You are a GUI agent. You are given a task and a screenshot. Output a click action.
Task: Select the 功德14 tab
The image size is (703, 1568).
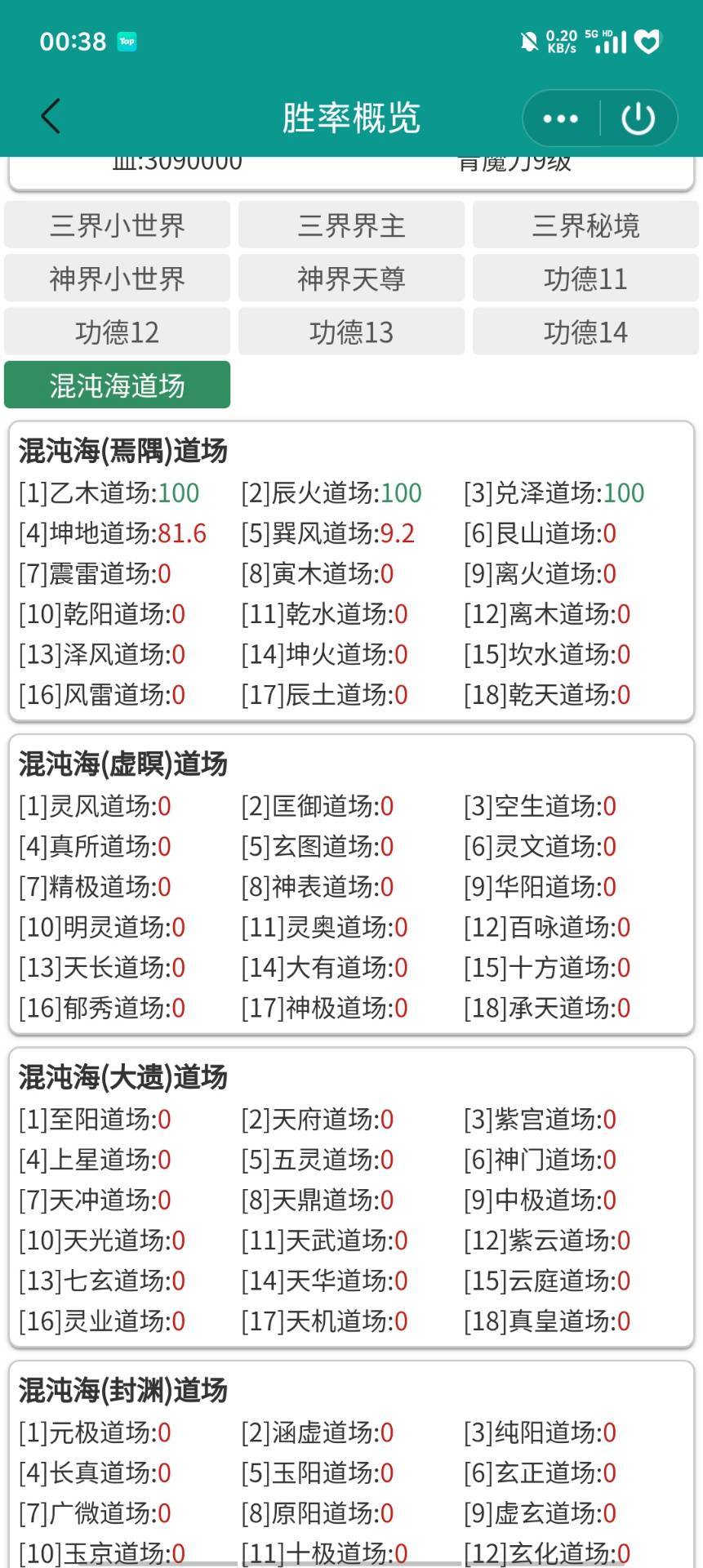coord(585,332)
